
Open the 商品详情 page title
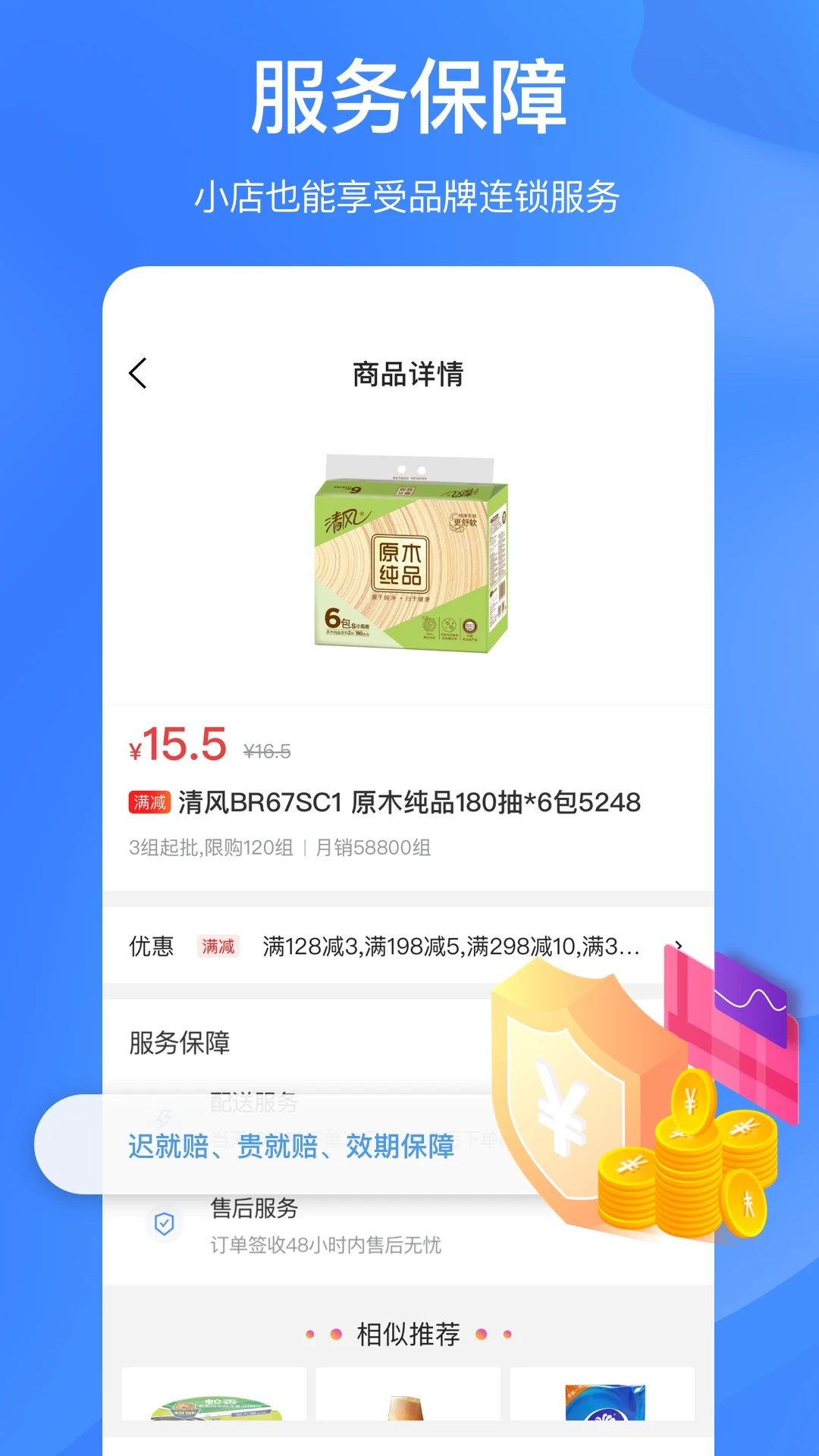[x=408, y=373]
